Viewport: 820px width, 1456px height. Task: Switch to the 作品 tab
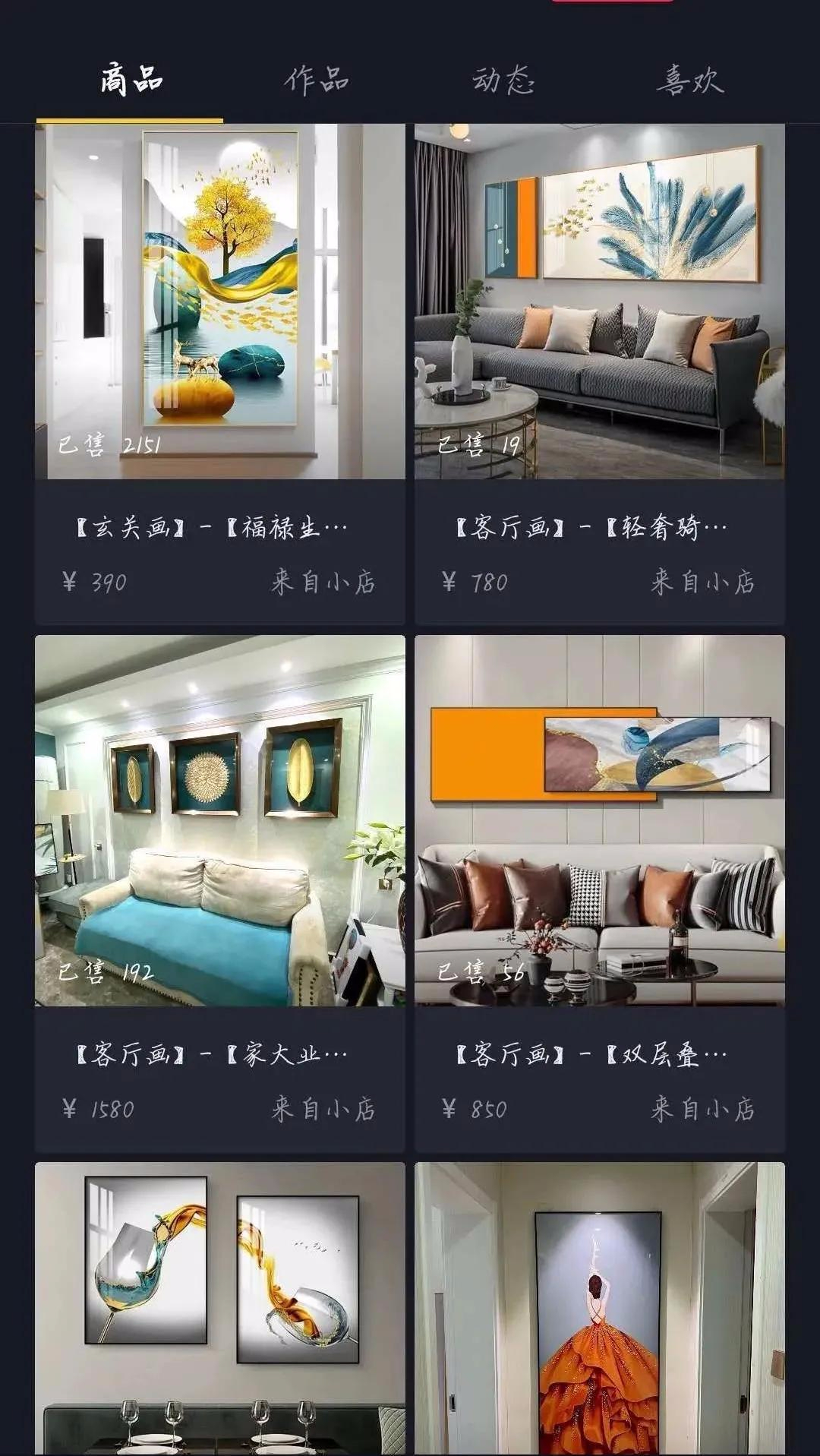click(x=317, y=79)
